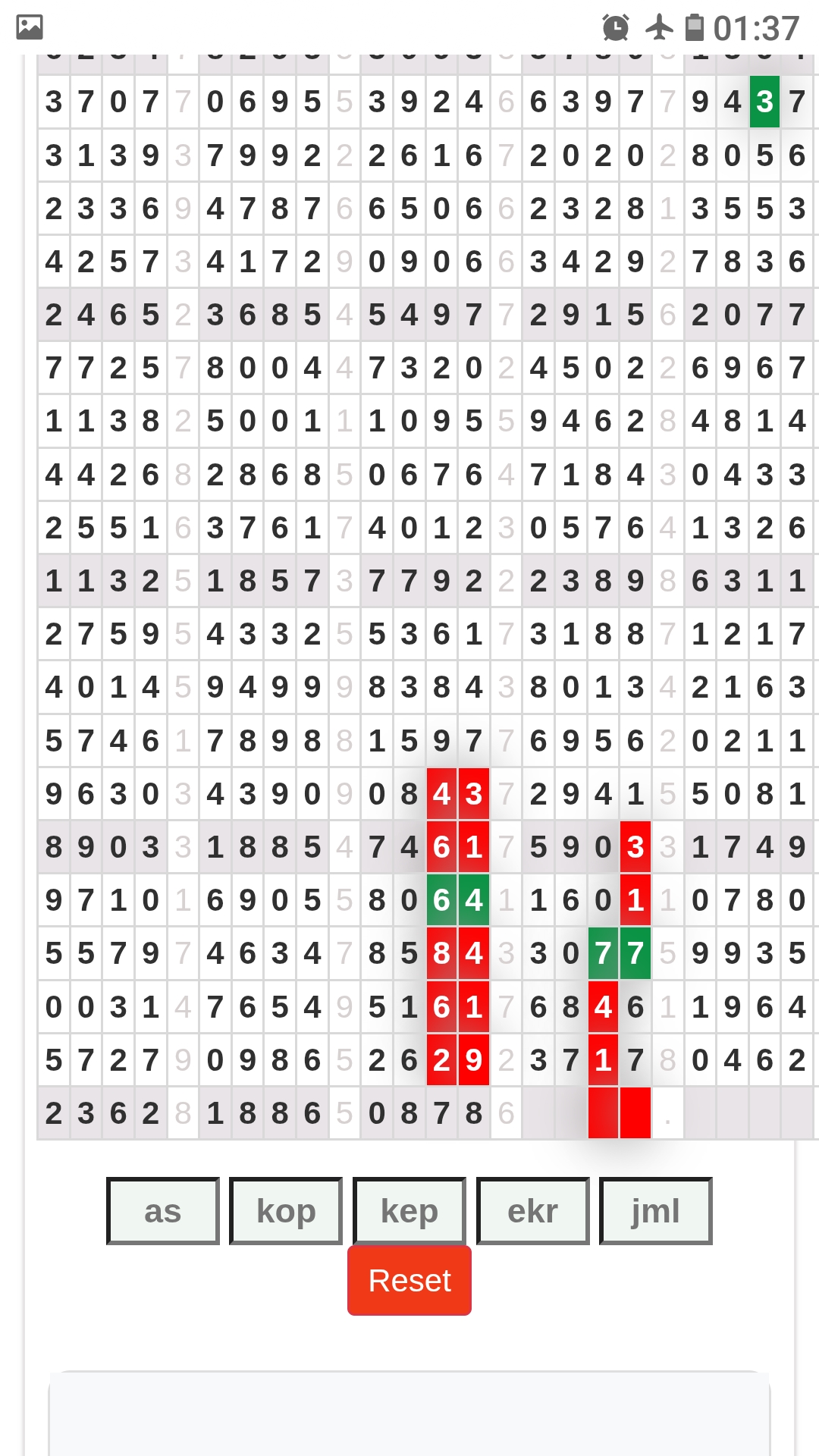The image size is (819, 1456).
Task: Select the 'as' button
Action: point(162,1211)
